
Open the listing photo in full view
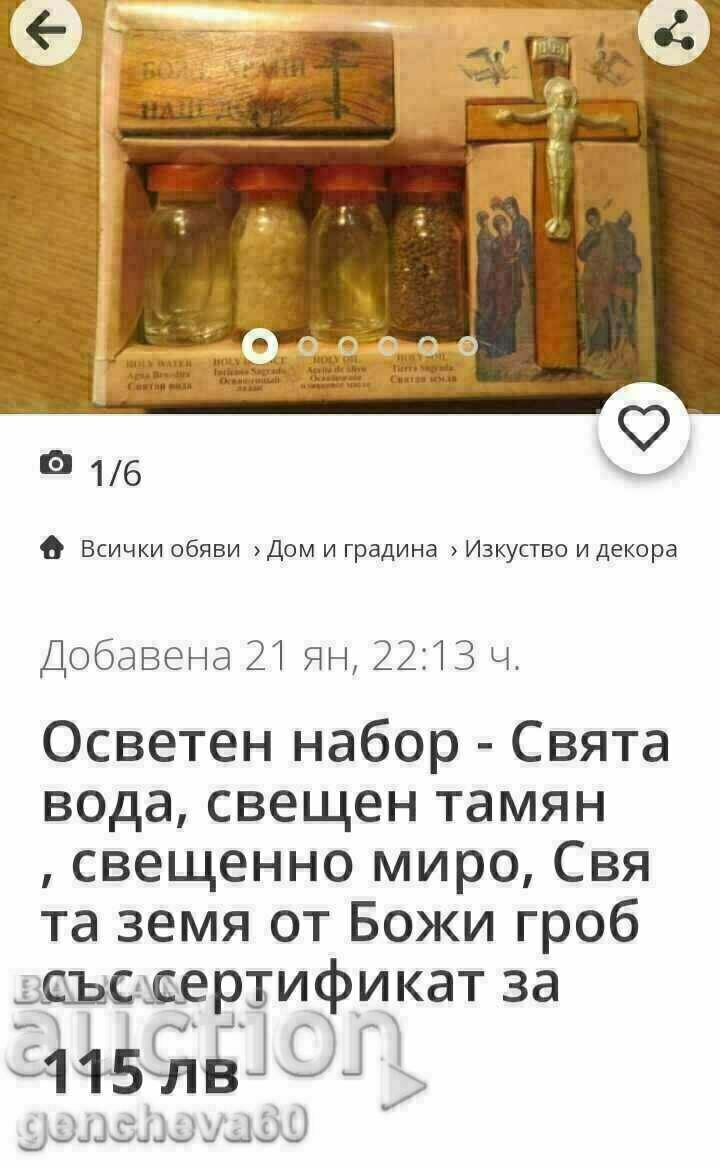coord(360,200)
